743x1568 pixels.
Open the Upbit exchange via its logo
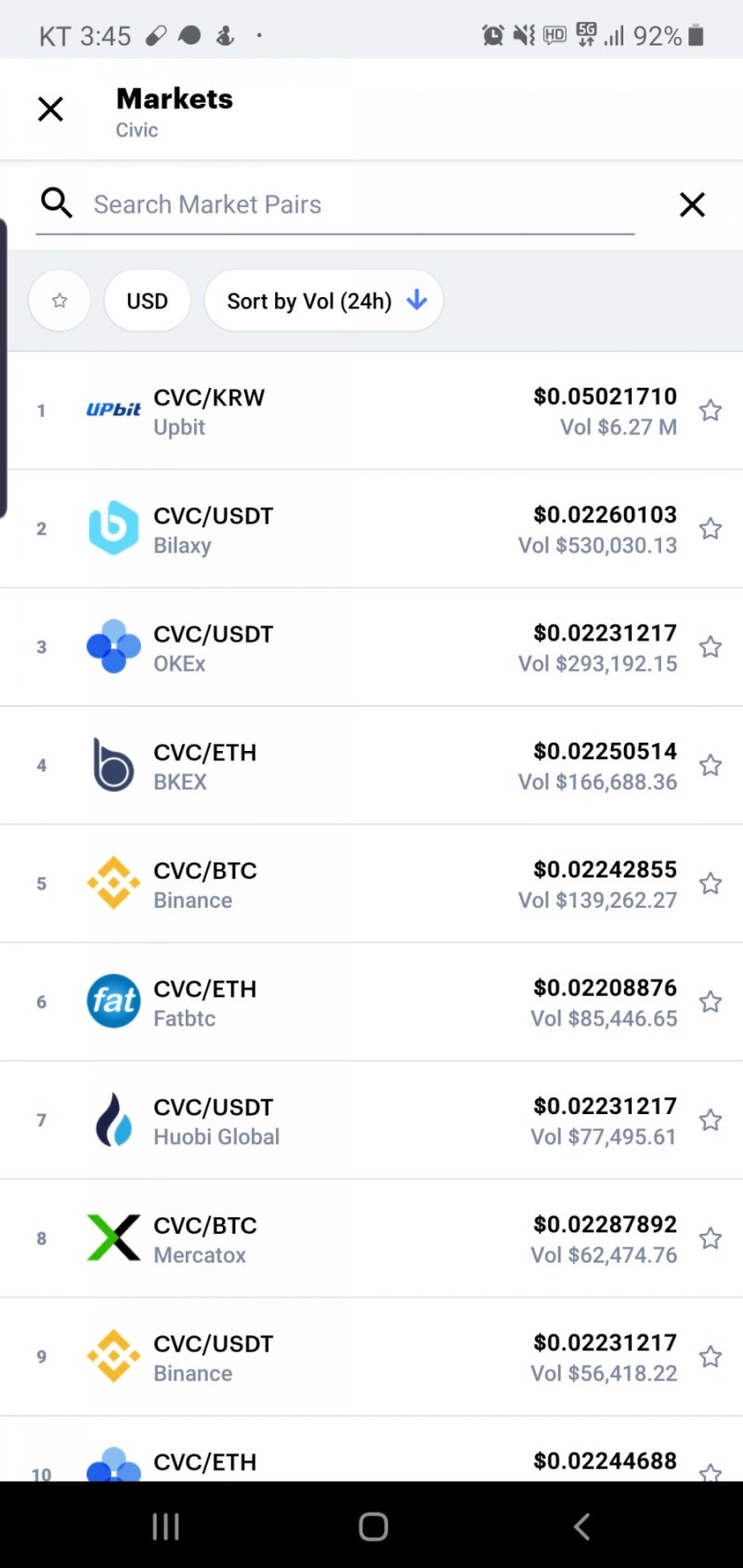coord(112,409)
